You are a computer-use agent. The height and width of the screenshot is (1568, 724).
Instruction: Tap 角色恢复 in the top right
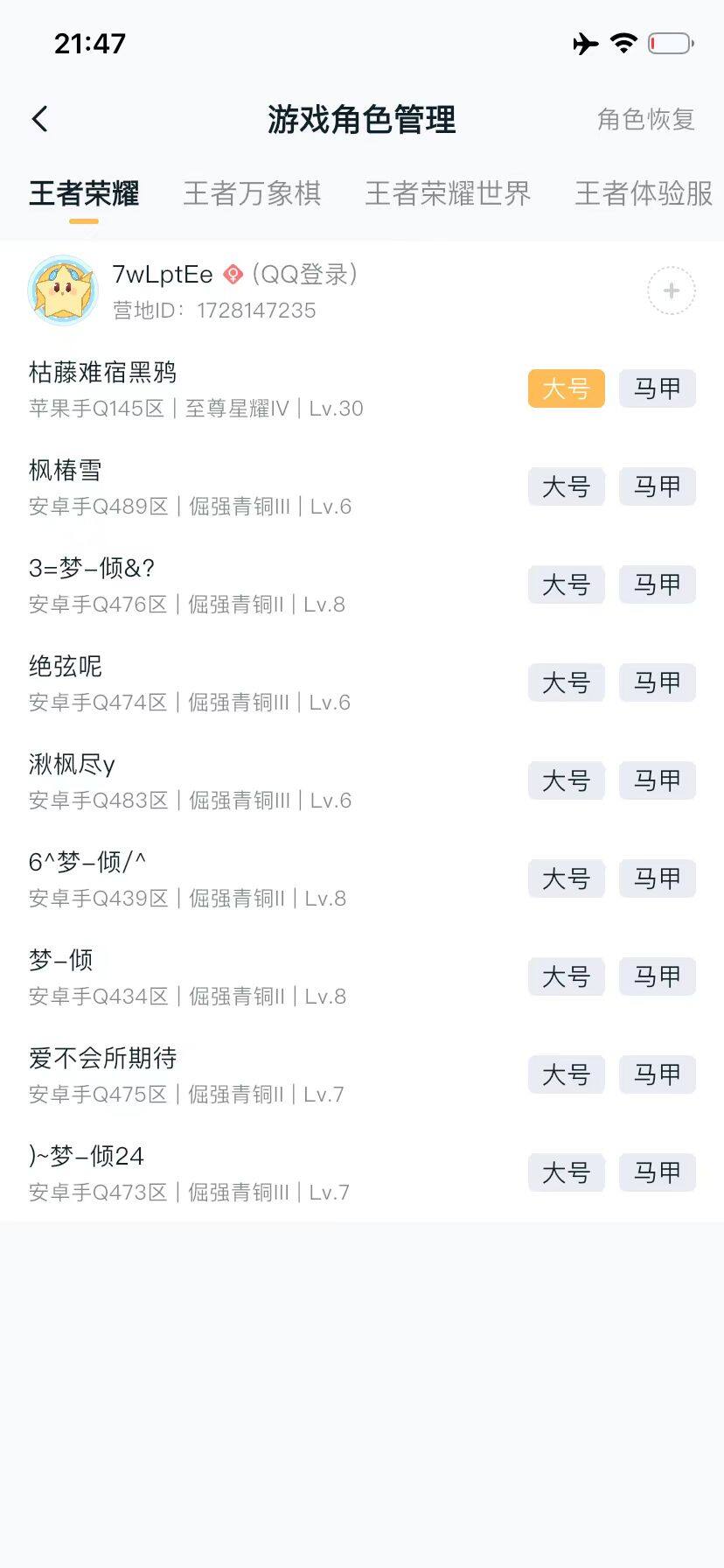pyautogui.click(x=646, y=119)
